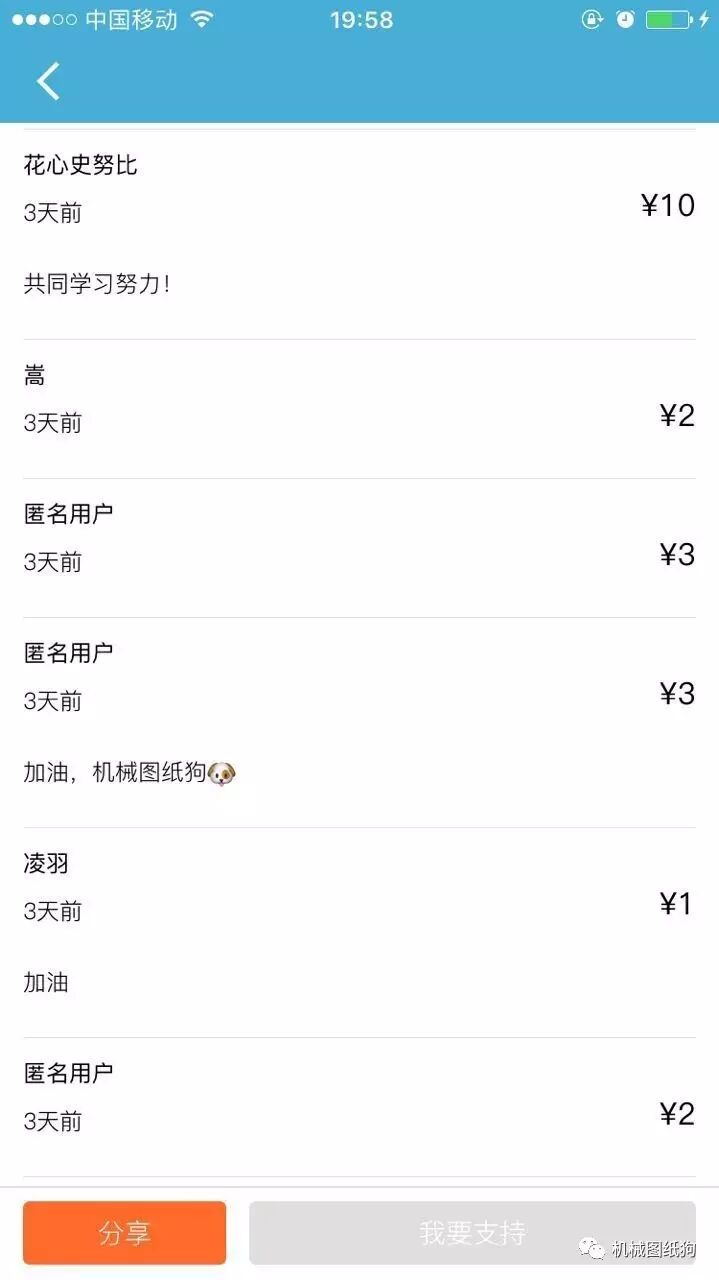Image resolution: width=719 pixels, height=1280 pixels.
Task: Tap the 我要支持 support button
Action: 472,1233
